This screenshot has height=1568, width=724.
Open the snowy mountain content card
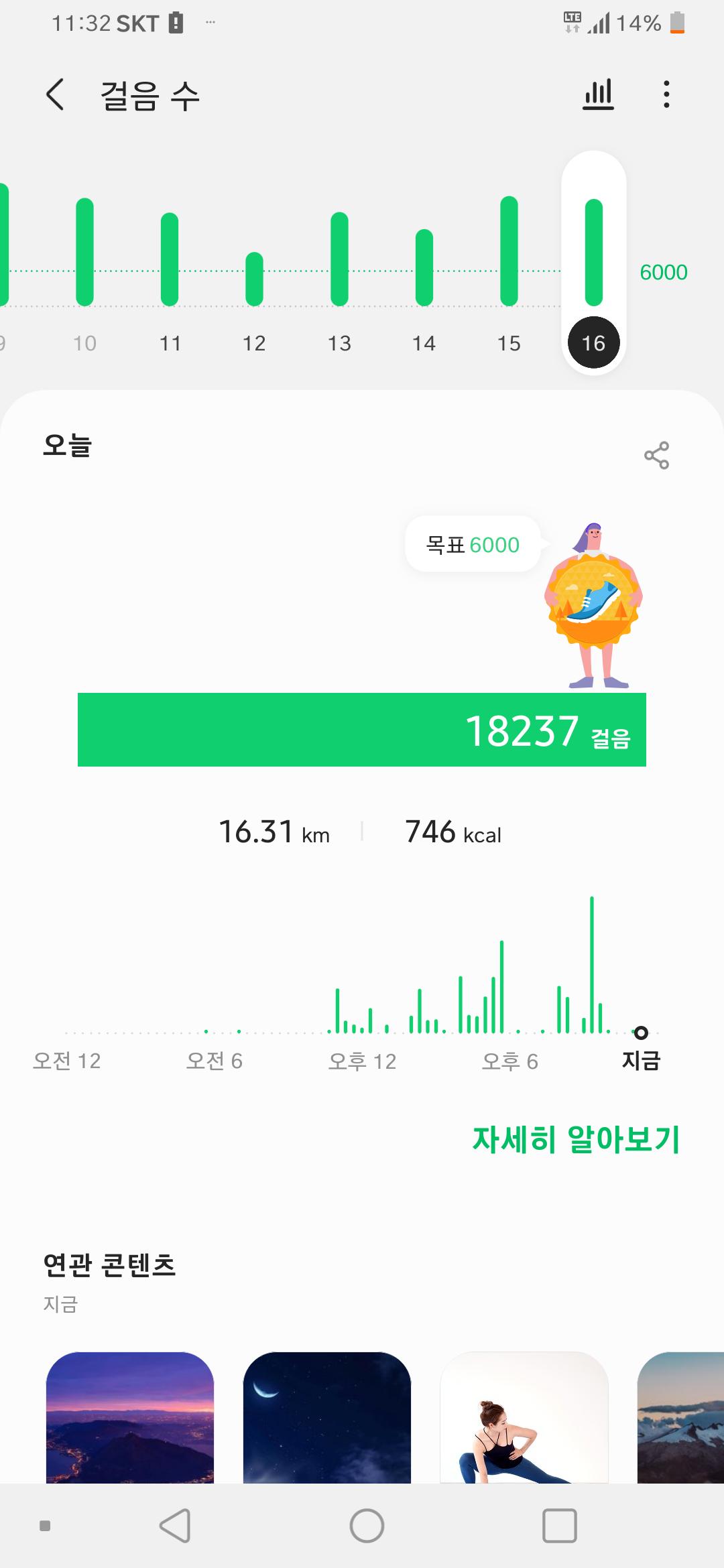click(x=681, y=1417)
